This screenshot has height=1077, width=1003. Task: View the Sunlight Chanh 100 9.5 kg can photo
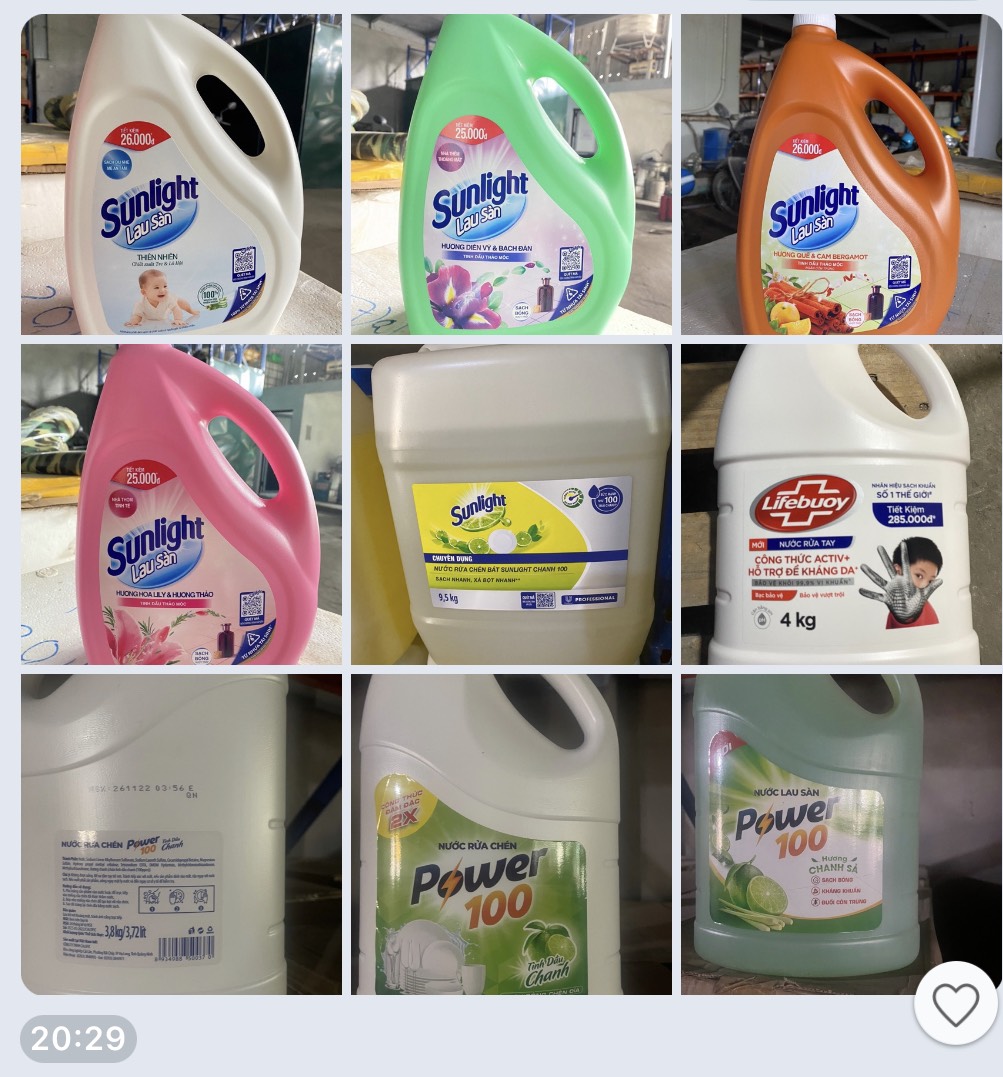511,504
